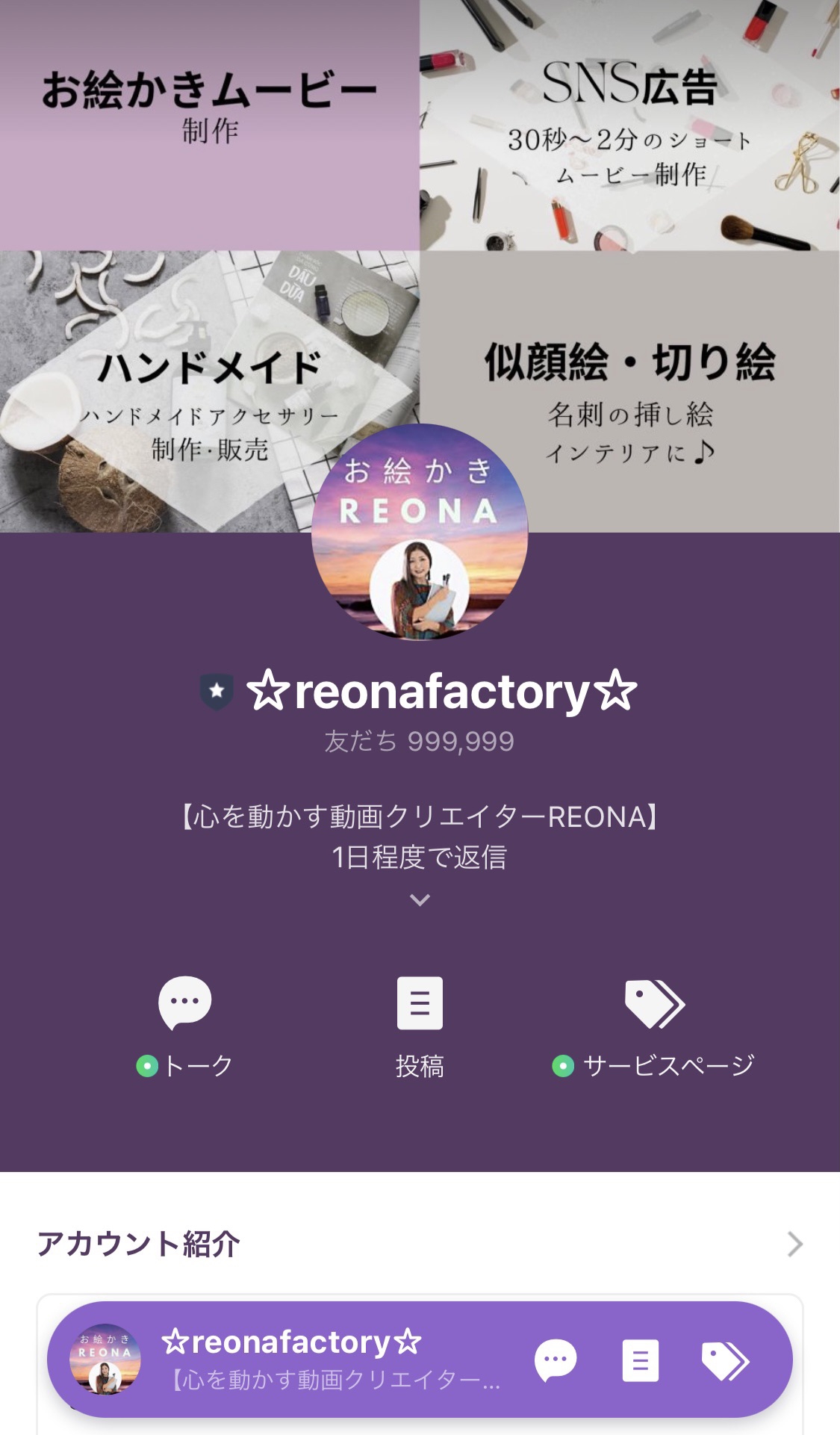Open the アカウント紹介 section
840x1435 pixels.
(420, 1244)
